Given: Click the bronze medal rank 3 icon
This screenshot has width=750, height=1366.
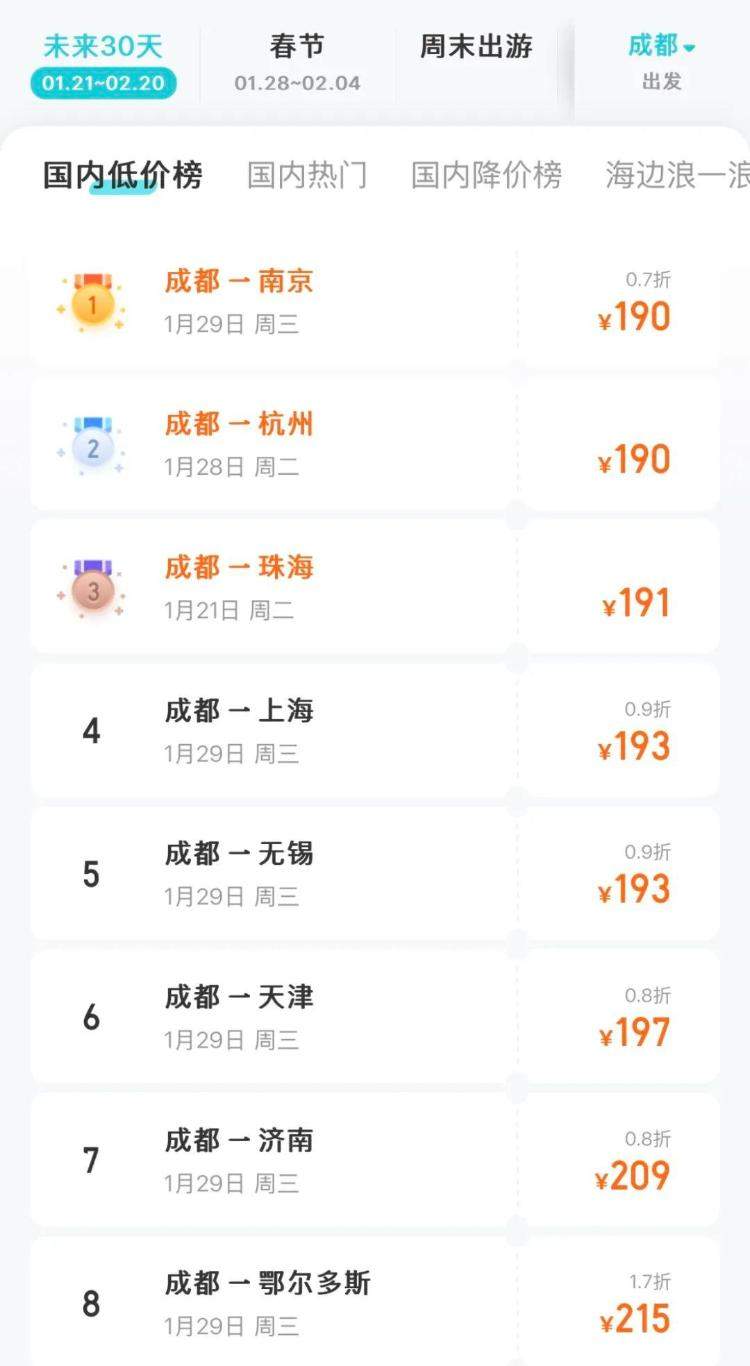Looking at the screenshot, I should click(91, 587).
